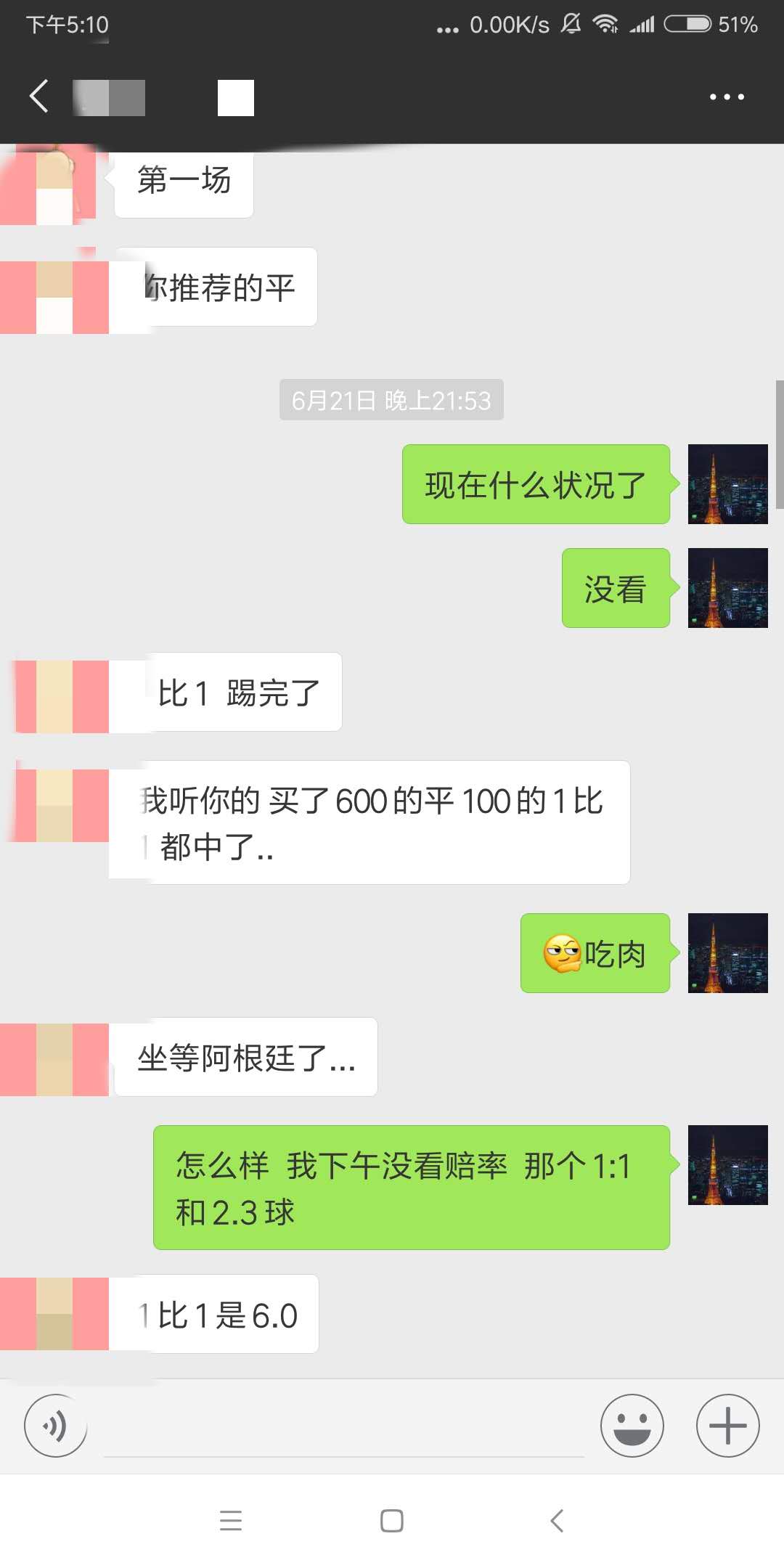784x1568 pixels.
Task: Open the chat settings via three-dot menu
Action: click(x=727, y=96)
